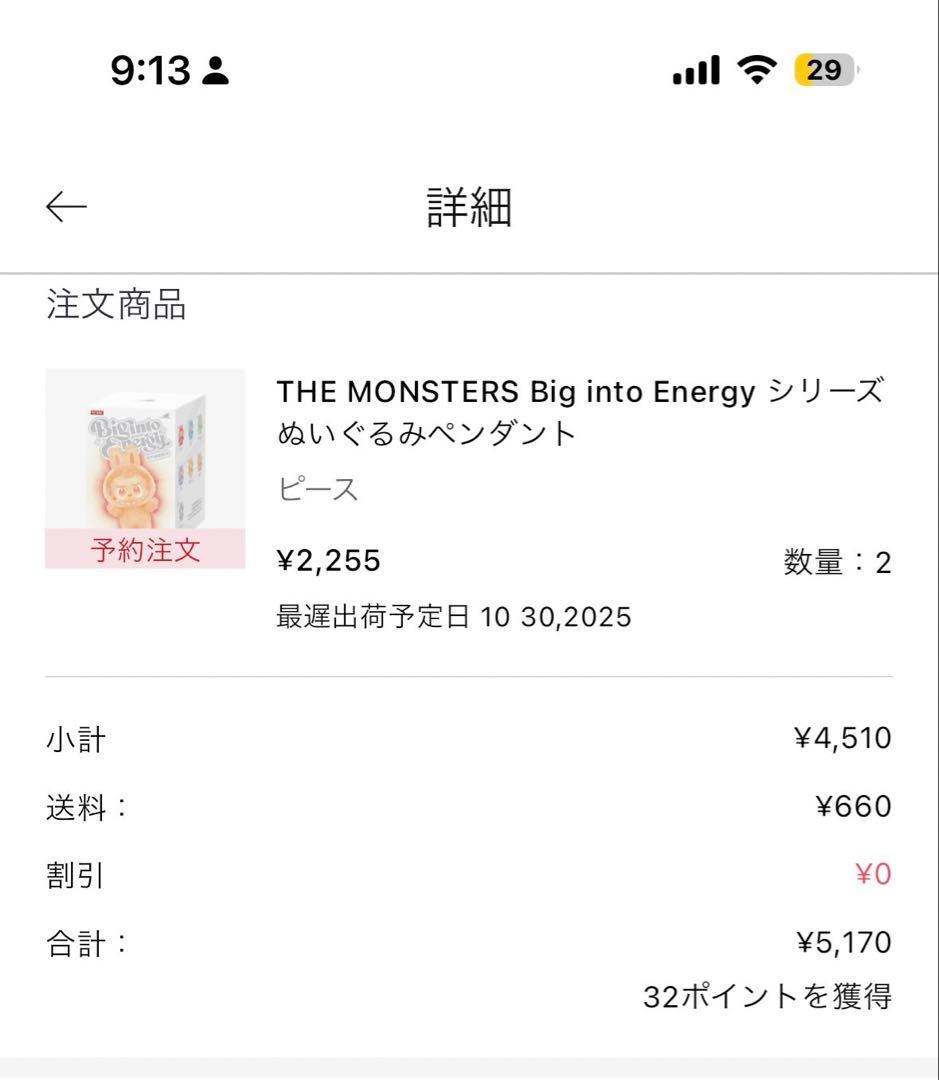939x1080 pixels.
Task: Tap the 小計 subtotal row
Action: pos(76,739)
